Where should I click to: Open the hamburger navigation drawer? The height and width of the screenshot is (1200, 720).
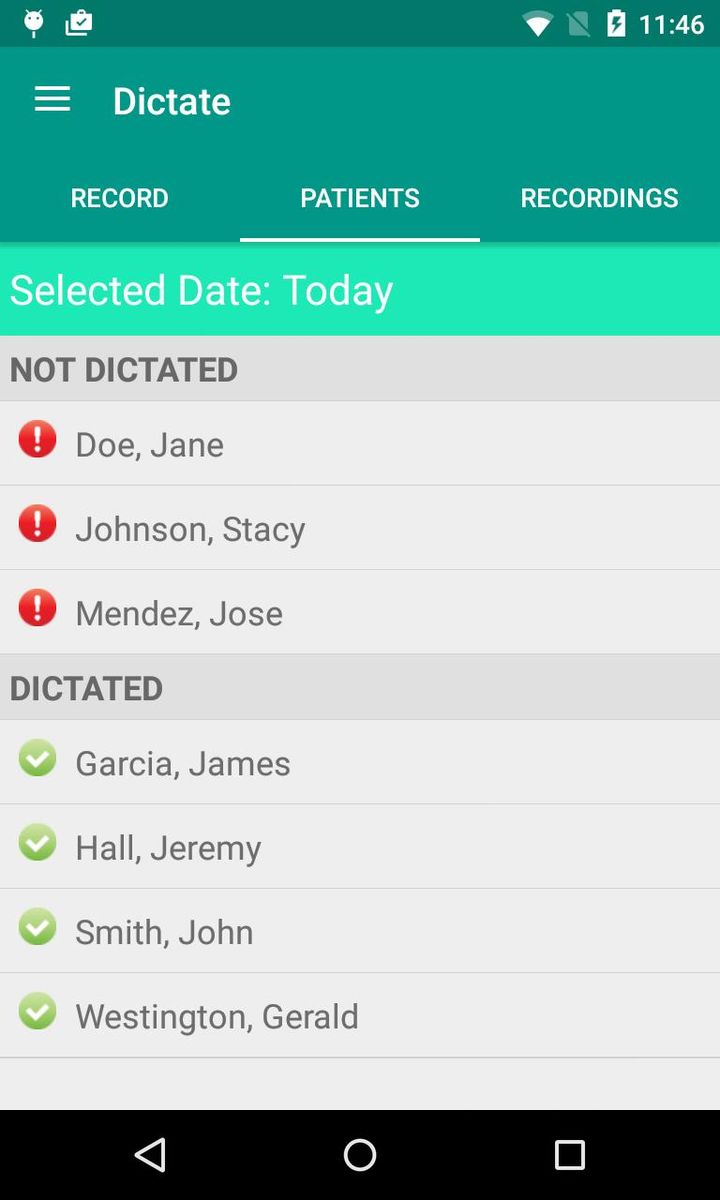[x=52, y=100]
